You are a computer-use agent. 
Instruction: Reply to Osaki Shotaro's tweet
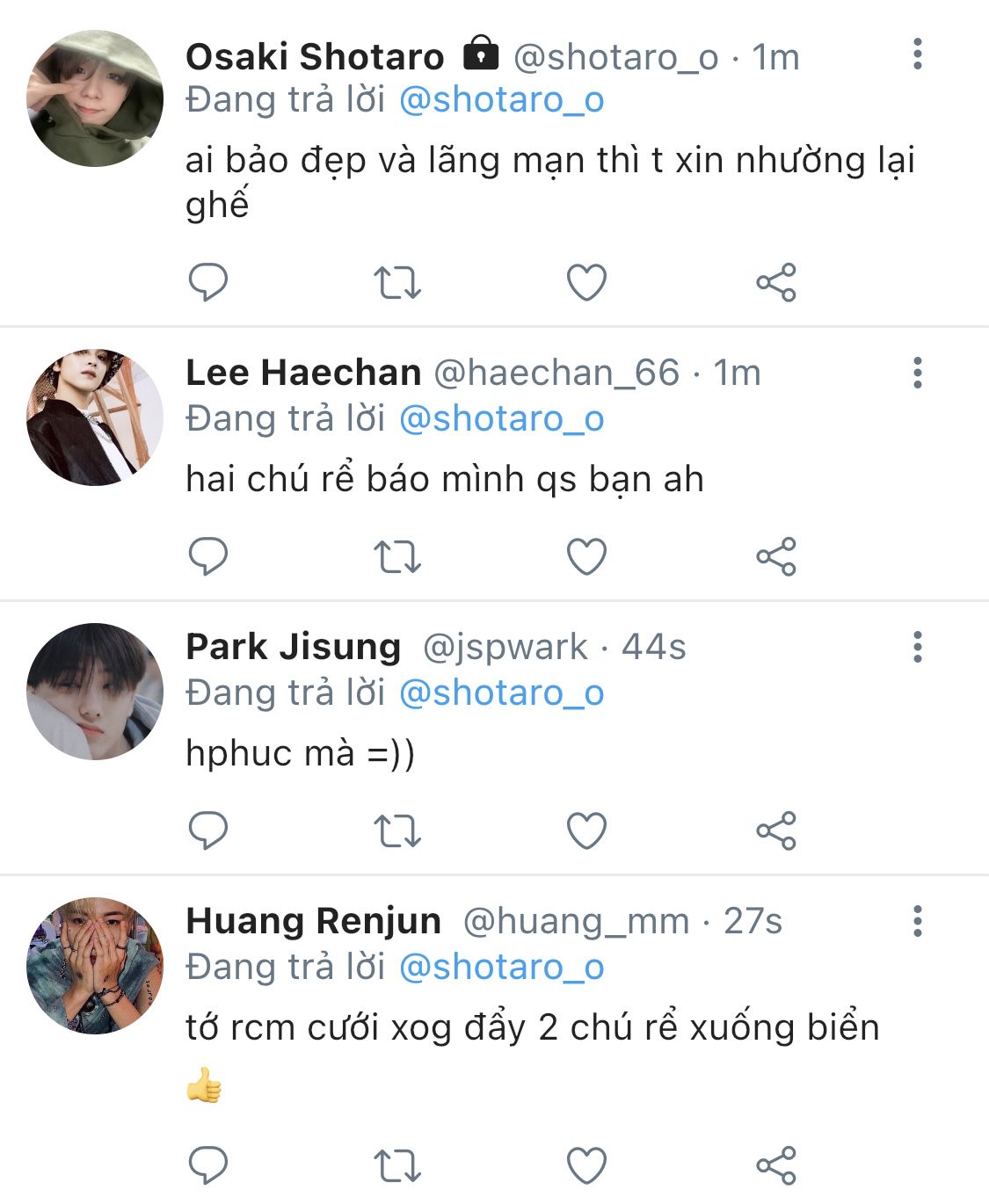click(208, 283)
